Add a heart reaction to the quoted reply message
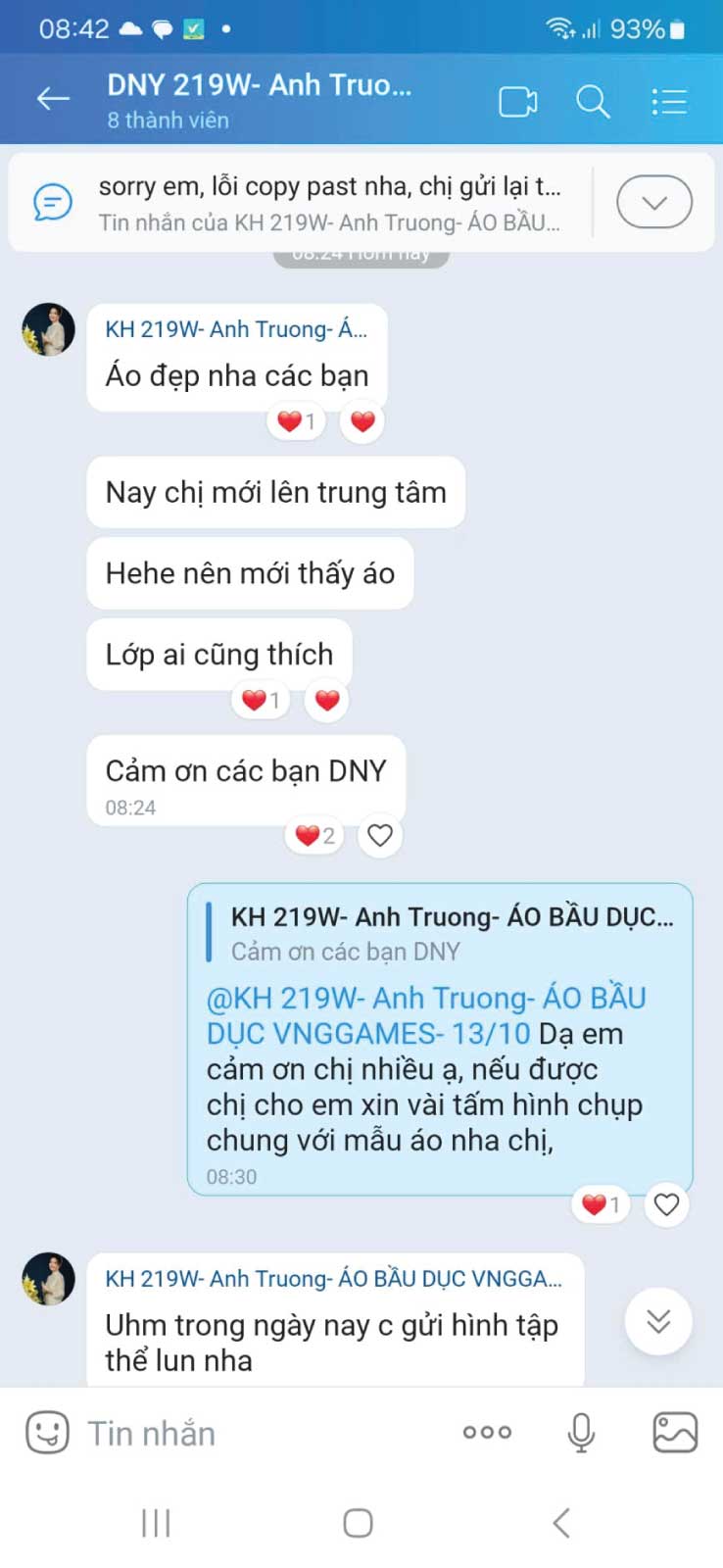Screen dimensions: 723x1568 point(666,1204)
